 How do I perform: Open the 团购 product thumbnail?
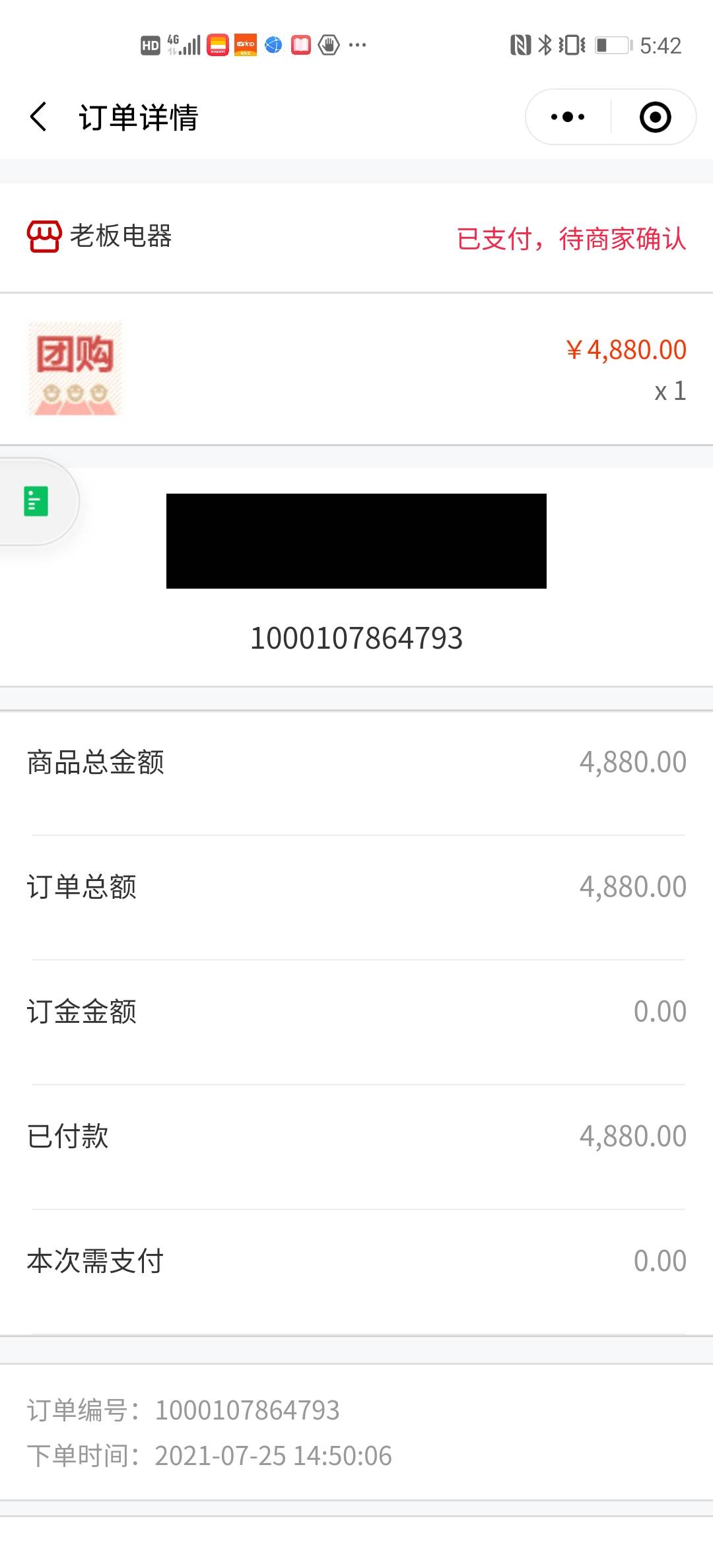coord(75,368)
